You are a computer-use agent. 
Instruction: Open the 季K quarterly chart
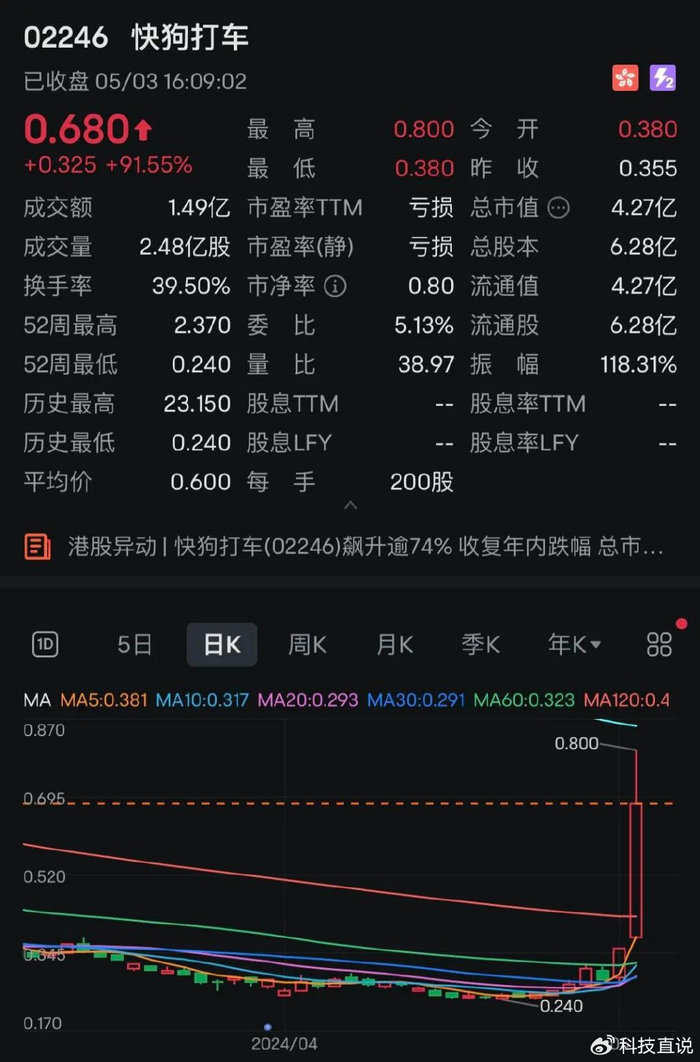coord(480,645)
